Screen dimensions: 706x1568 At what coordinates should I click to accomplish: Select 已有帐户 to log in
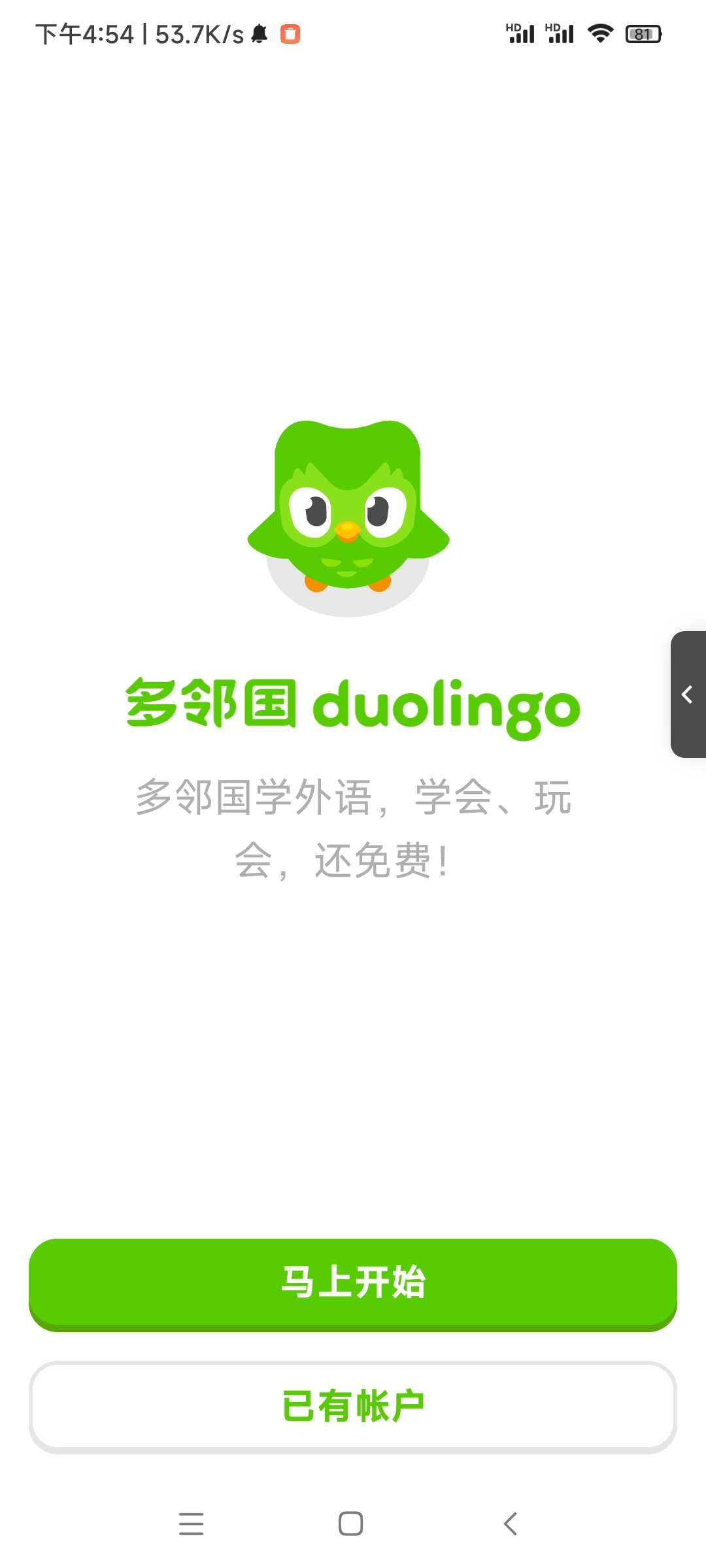click(x=353, y=1407)
